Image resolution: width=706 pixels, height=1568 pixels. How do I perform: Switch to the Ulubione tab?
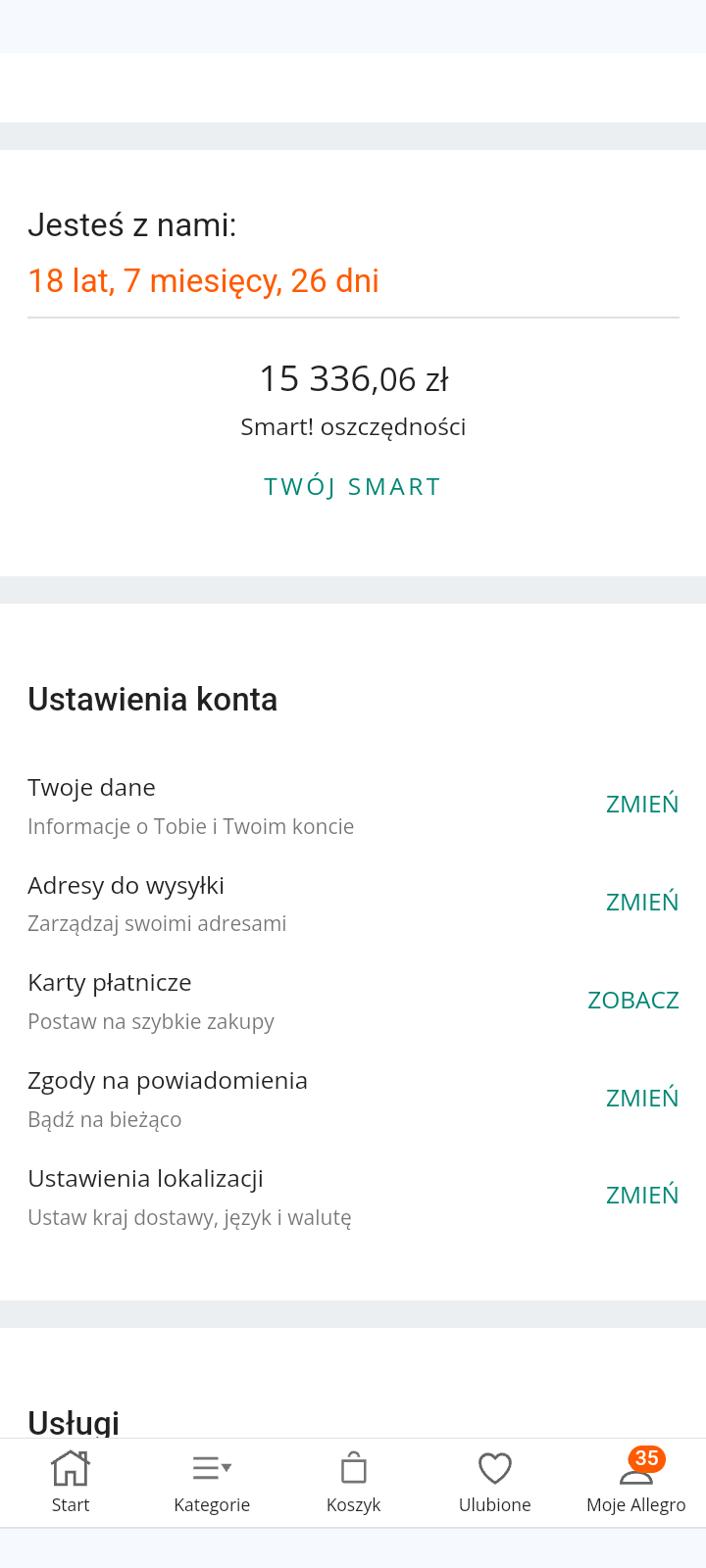click(x=495, y=1482)
